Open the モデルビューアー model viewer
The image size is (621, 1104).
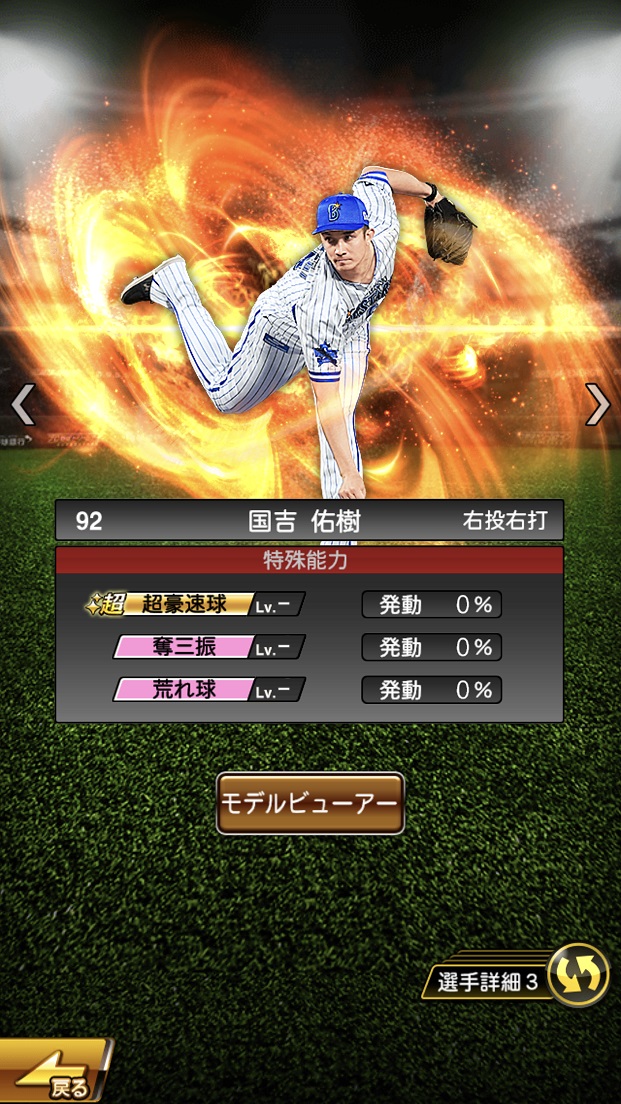pos(310,803)
